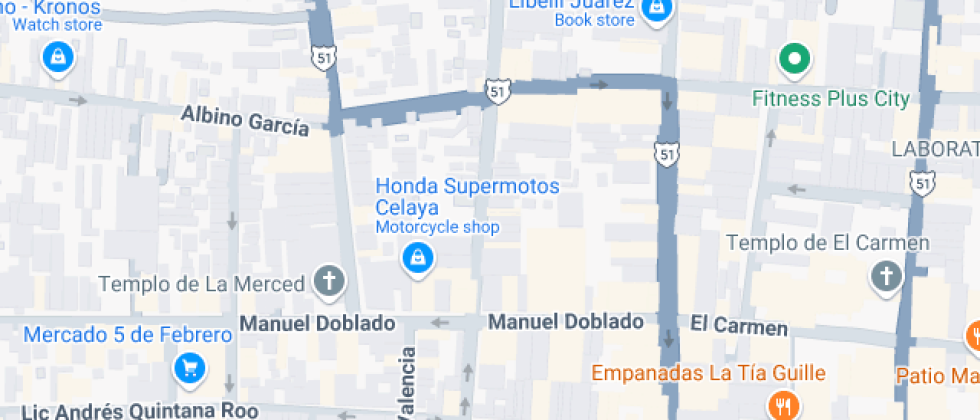Tap the Kronos watch store pin

coord(58,56)
